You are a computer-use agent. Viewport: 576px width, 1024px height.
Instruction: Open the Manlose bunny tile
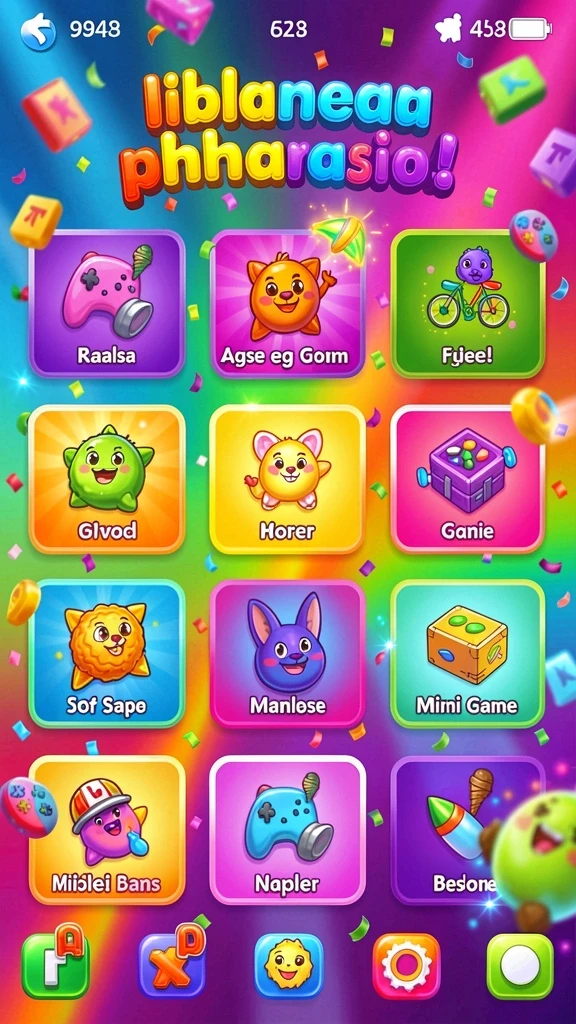pos(287,654)
